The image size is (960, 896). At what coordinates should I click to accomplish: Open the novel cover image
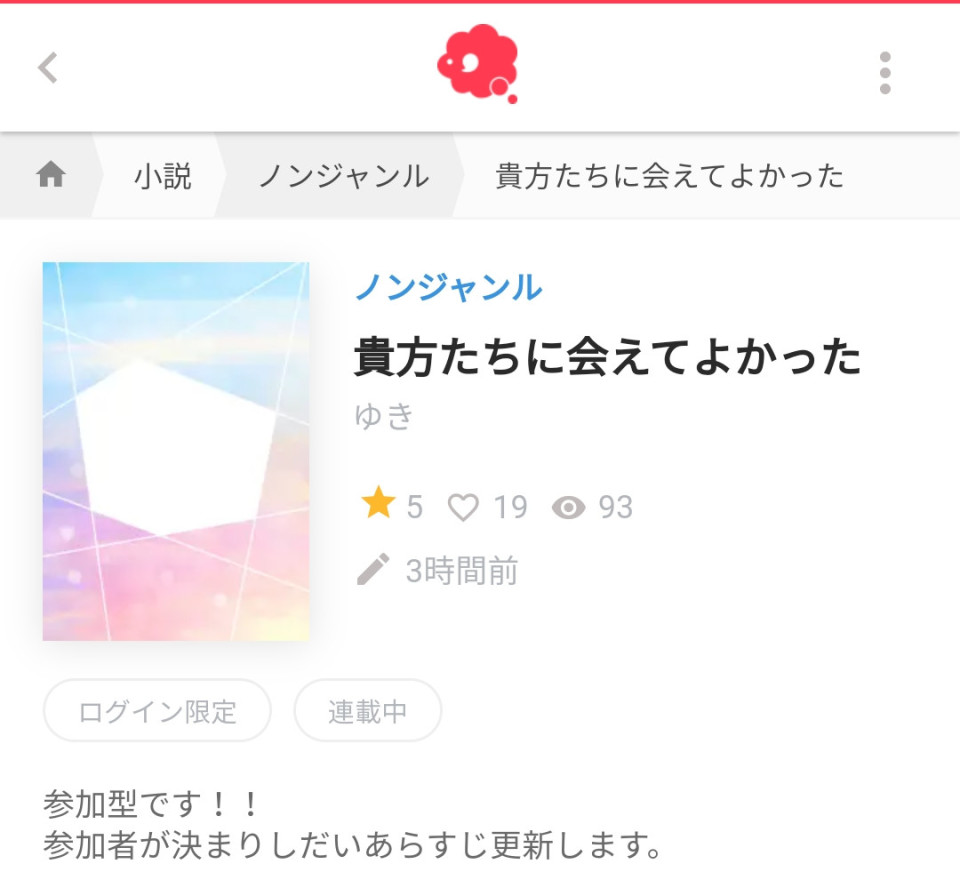point(176,451)
